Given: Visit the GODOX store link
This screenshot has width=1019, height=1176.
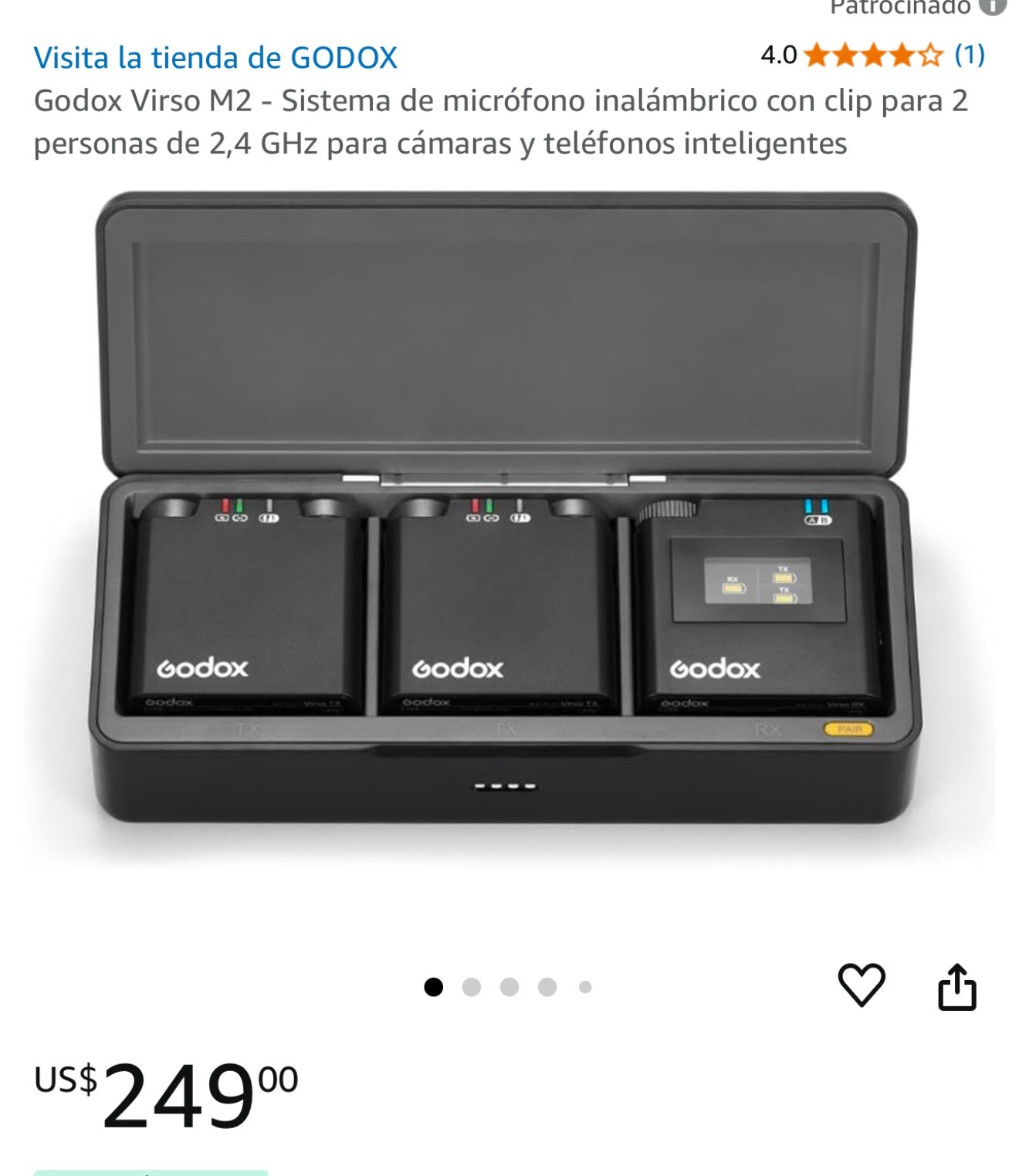Looking at the screenshot, I should click(215, 58).
